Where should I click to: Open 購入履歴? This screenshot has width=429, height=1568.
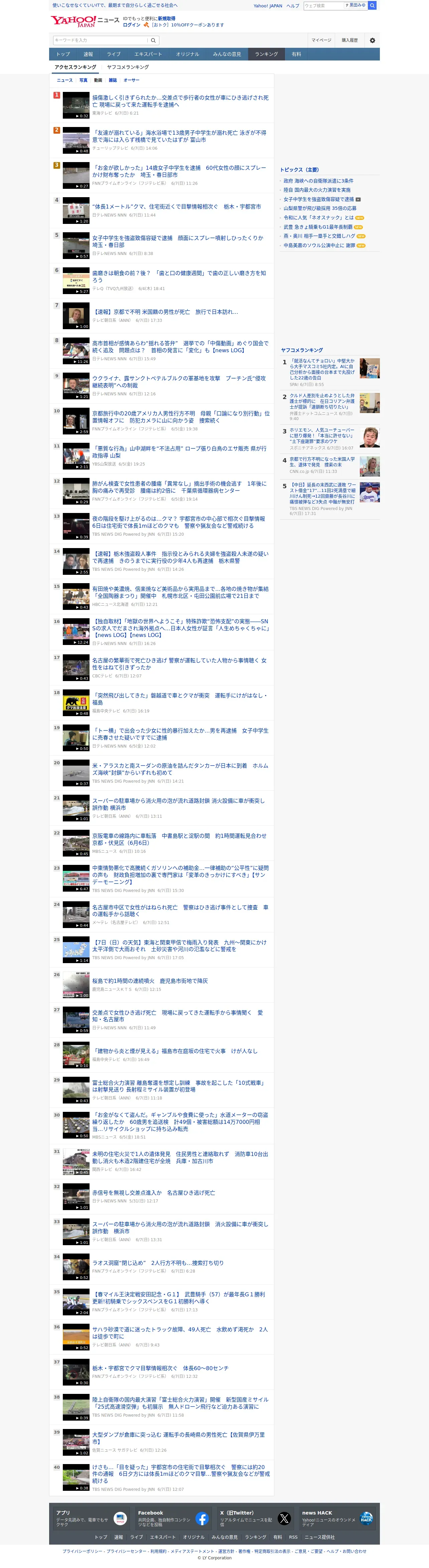(x=350, y=40)
